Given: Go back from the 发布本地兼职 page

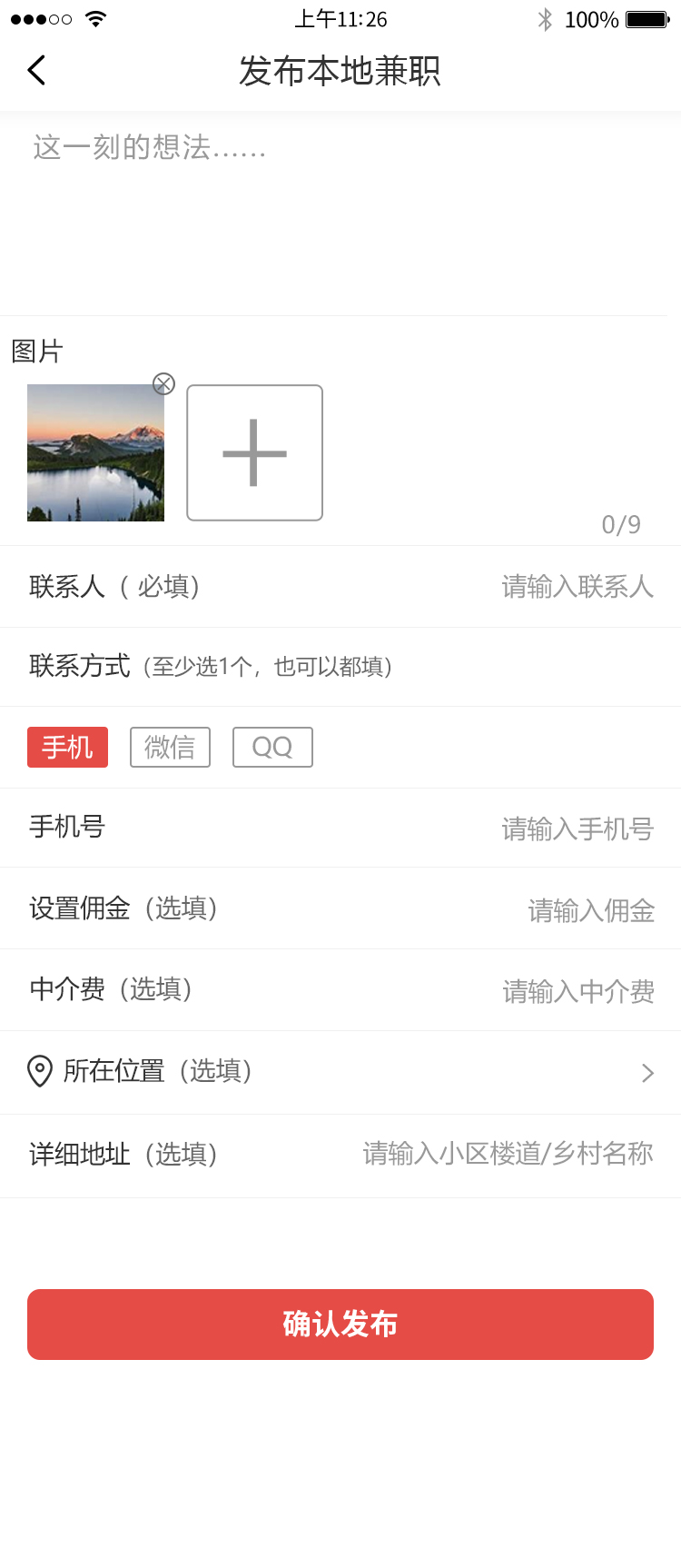Looking at the screenshot, I should pos(36,70).
